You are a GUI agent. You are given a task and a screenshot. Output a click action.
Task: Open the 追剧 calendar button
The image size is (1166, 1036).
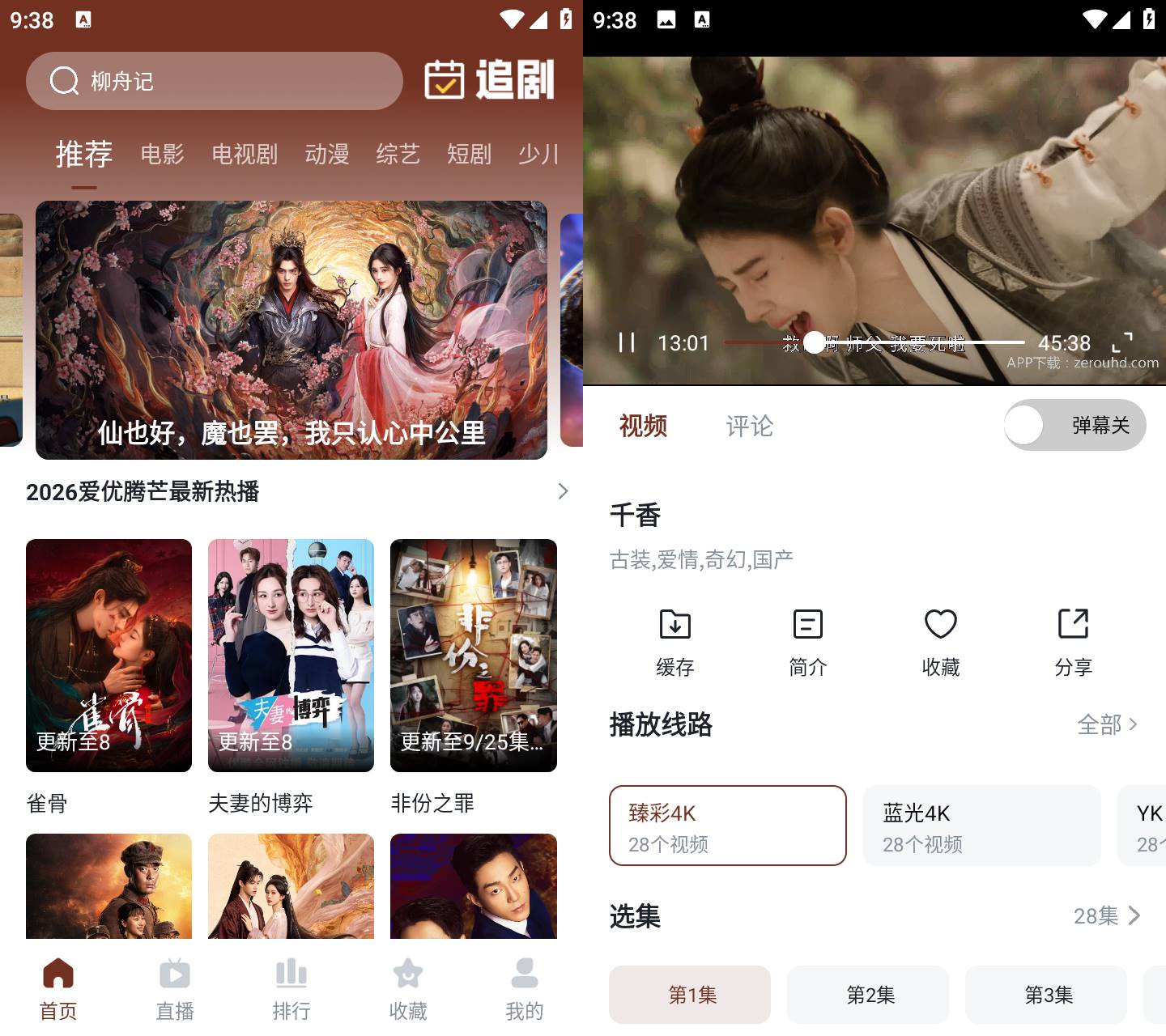[489, 80]
